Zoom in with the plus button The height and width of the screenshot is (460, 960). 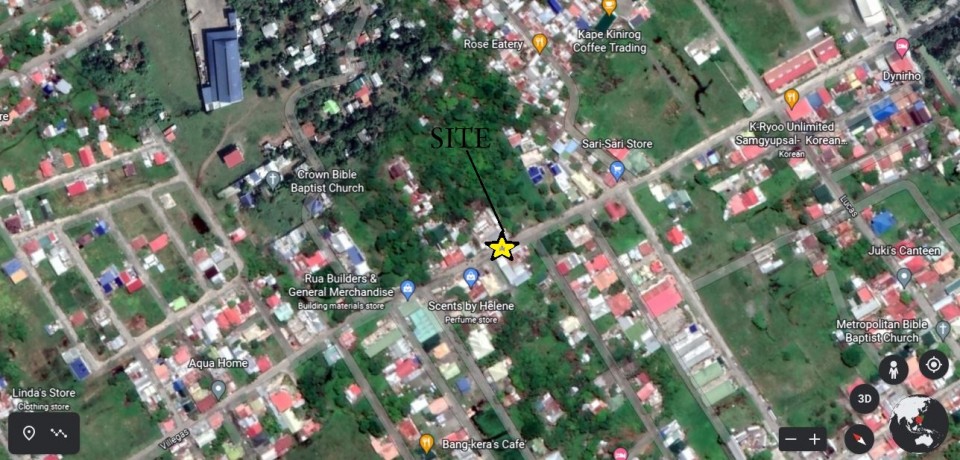(x=815, y=439)
